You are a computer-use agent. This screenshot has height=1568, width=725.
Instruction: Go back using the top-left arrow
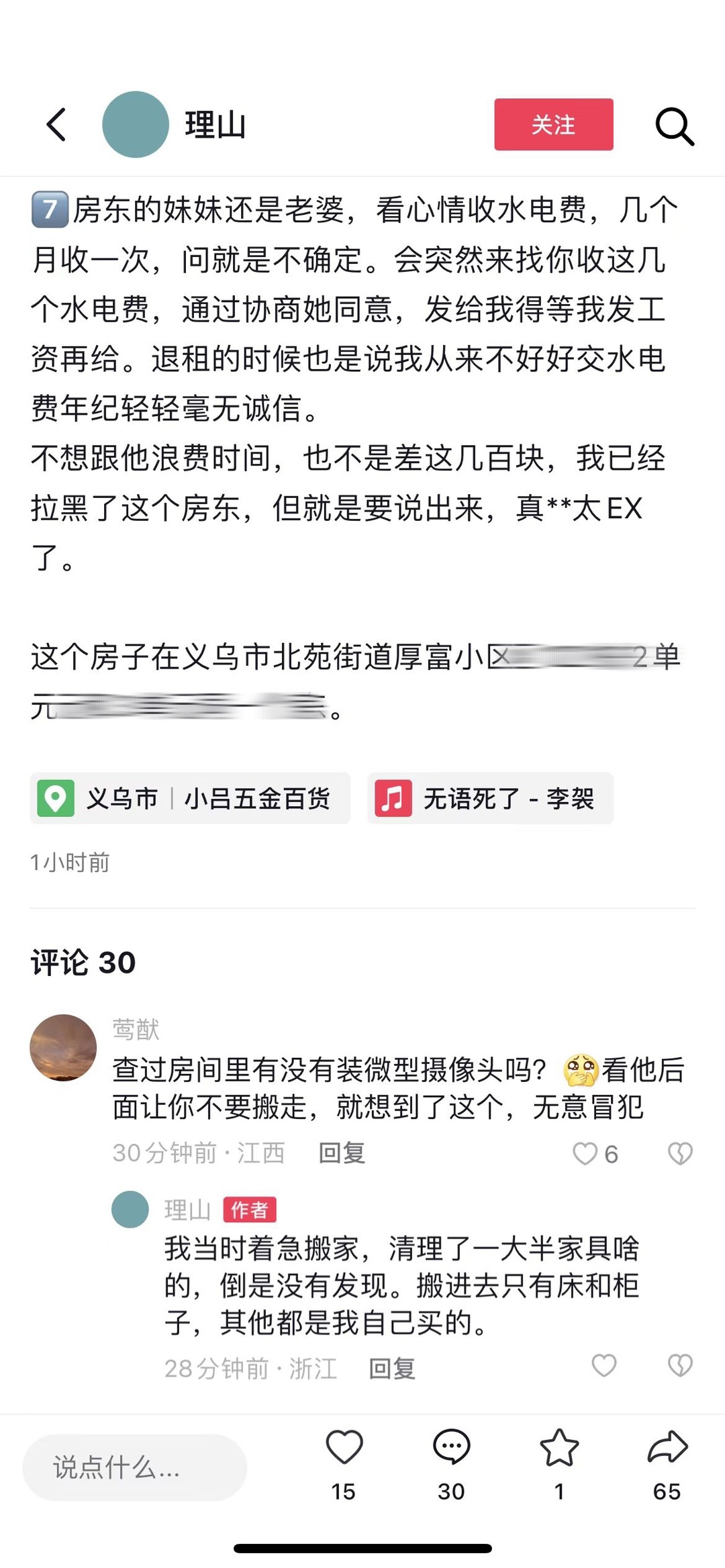click(56, 125)
